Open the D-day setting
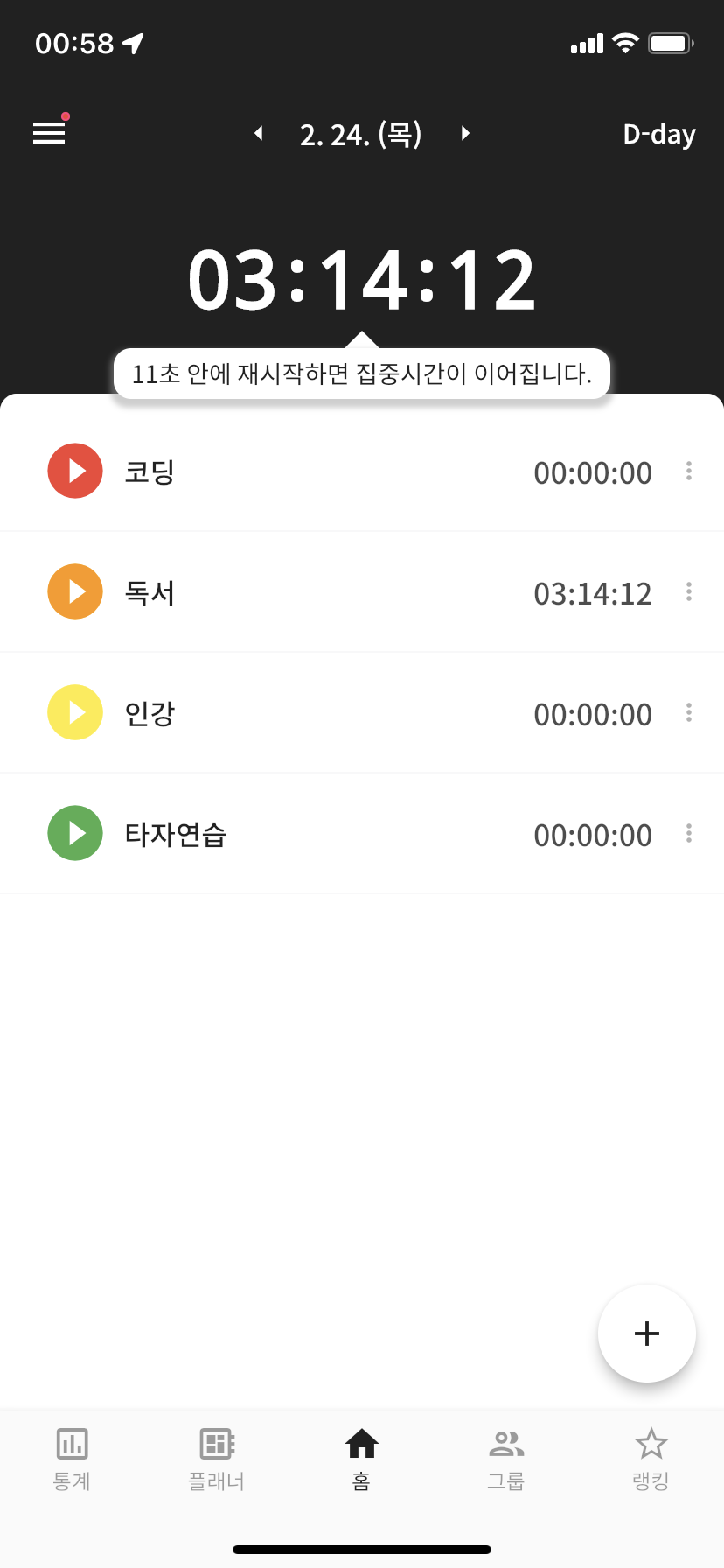 click(659, 134)
